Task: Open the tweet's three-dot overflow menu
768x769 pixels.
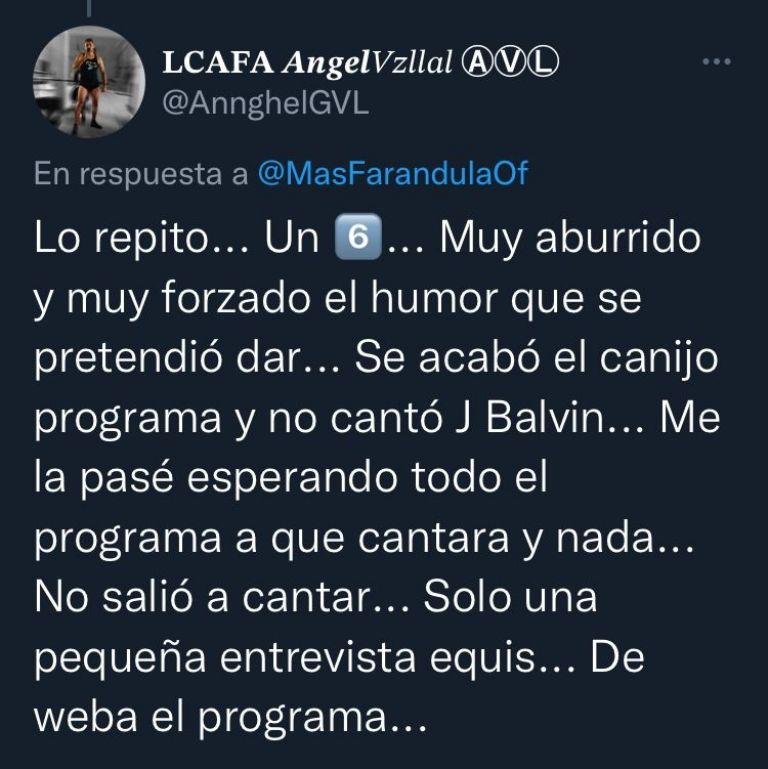Action: [717, 62]
